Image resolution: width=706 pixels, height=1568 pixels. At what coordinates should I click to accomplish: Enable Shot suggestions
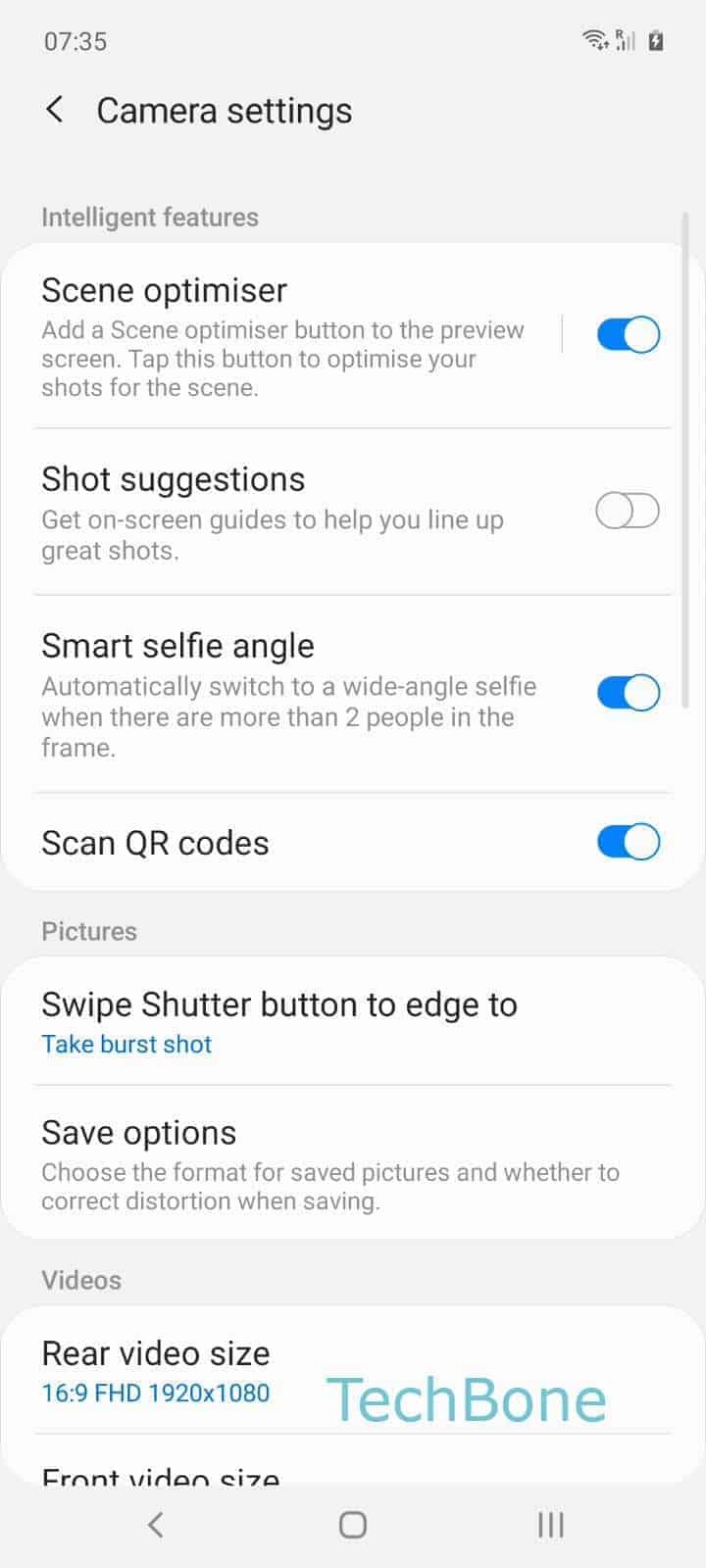point(628,511)
